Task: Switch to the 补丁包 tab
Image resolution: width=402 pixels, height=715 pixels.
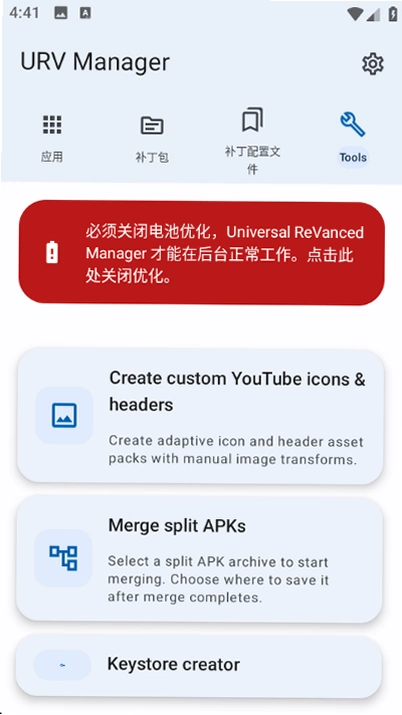Action: point(152,139)
